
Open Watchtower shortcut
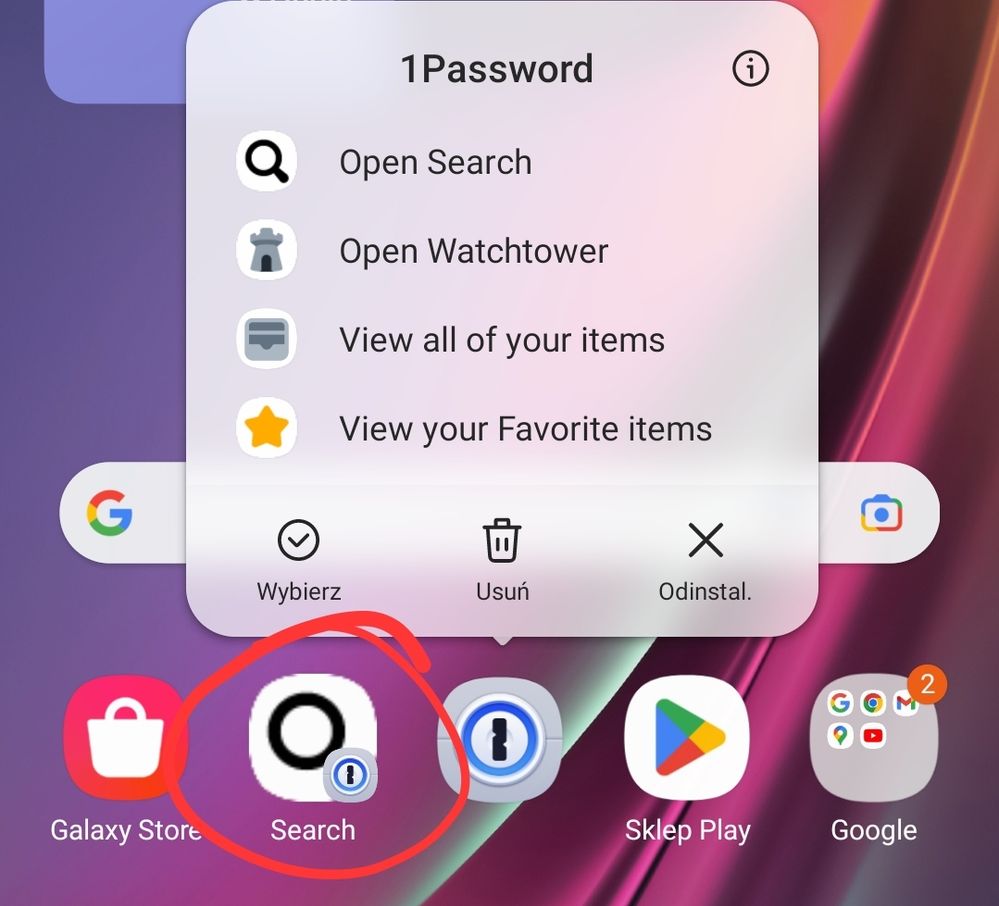pyautogui.click(x=472, y=251)
